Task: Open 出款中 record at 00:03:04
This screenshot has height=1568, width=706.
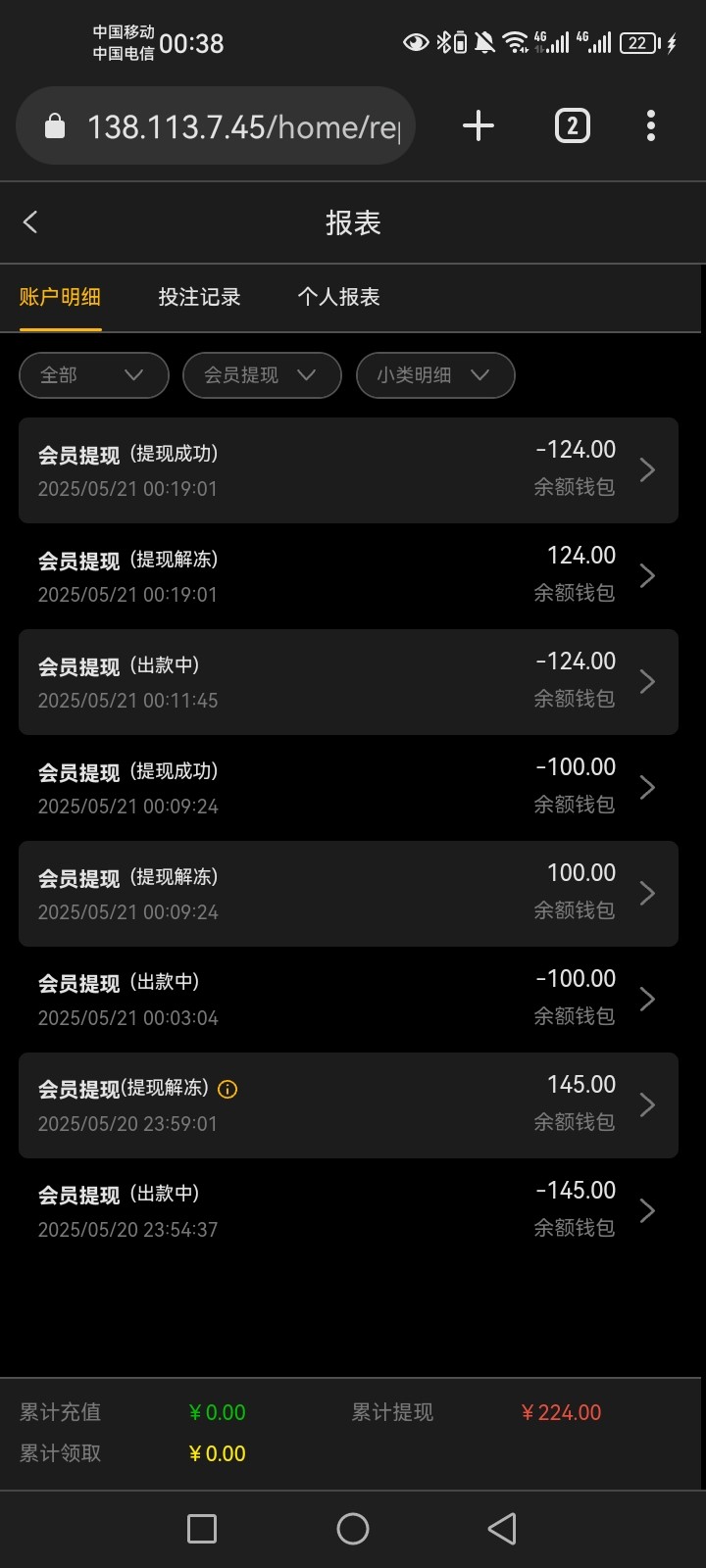Action: [348, 1000]
